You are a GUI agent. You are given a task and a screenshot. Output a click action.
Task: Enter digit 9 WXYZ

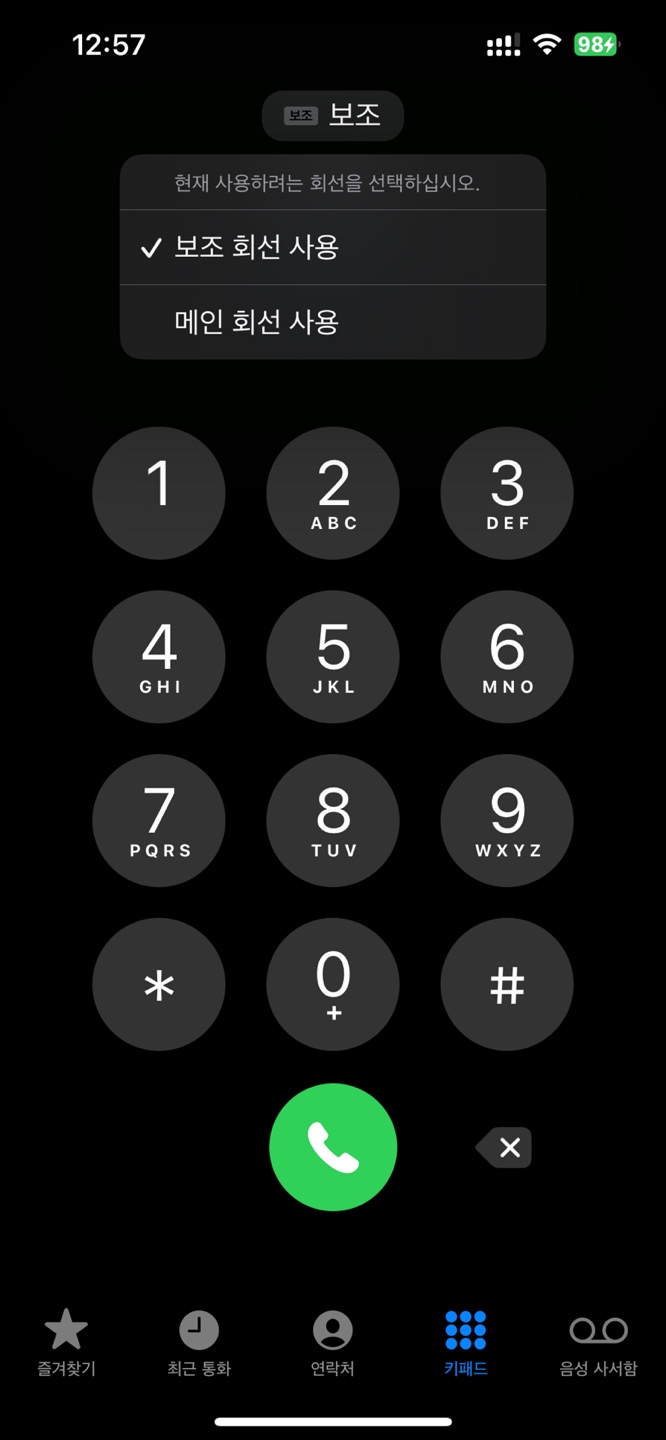(507, 821)
